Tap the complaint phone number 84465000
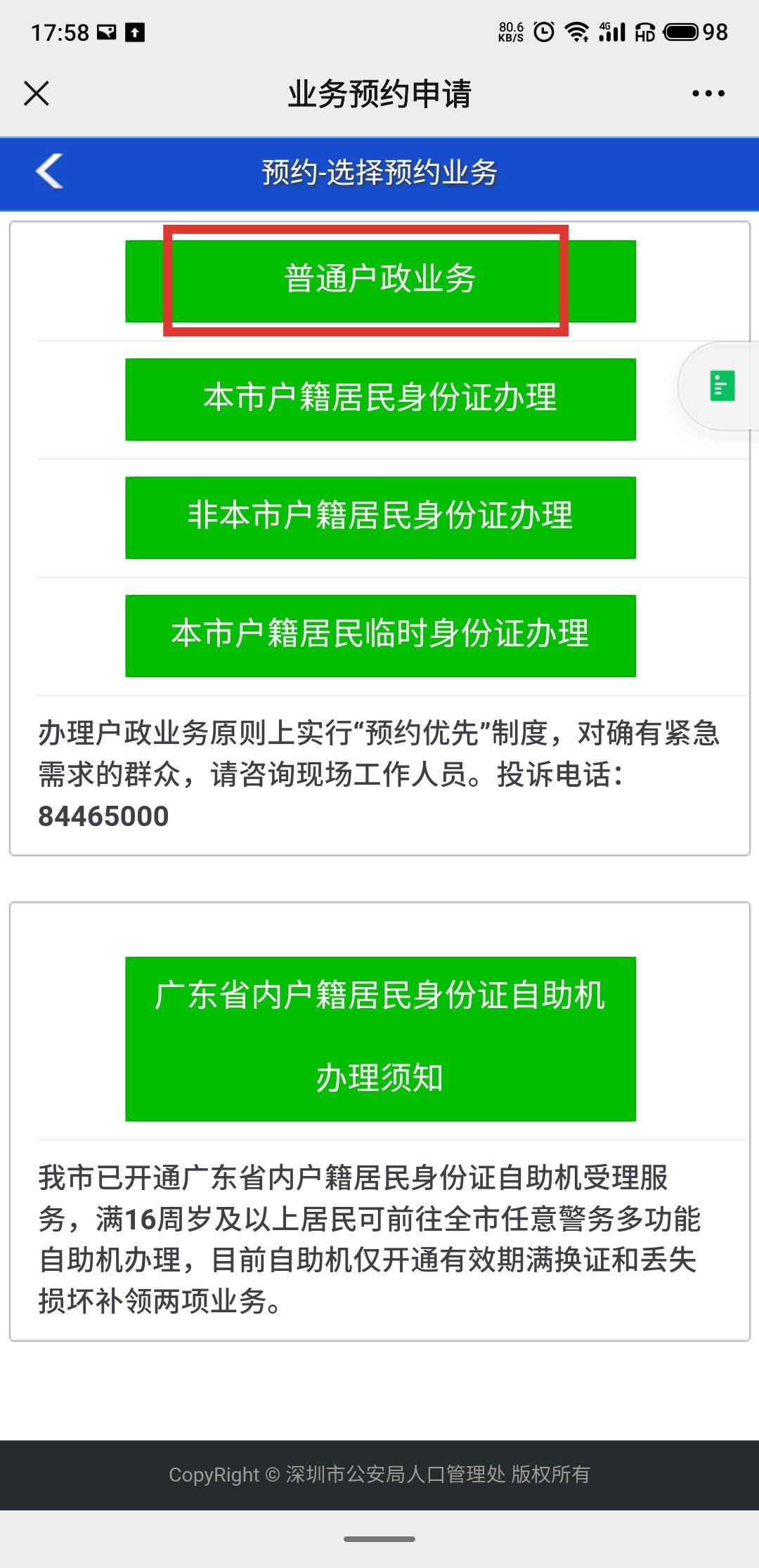 (x=103, y=816)
